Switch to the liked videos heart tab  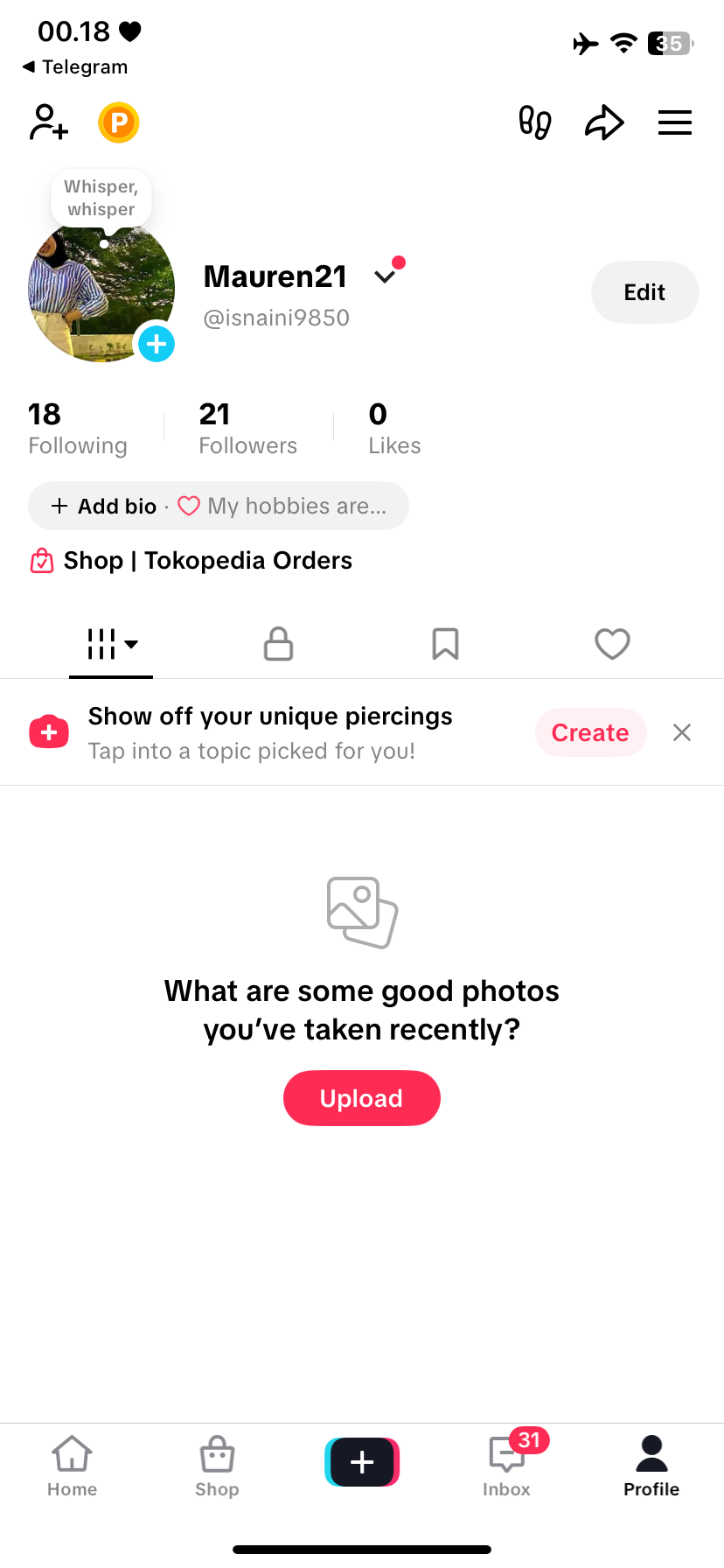coord(612,644)
